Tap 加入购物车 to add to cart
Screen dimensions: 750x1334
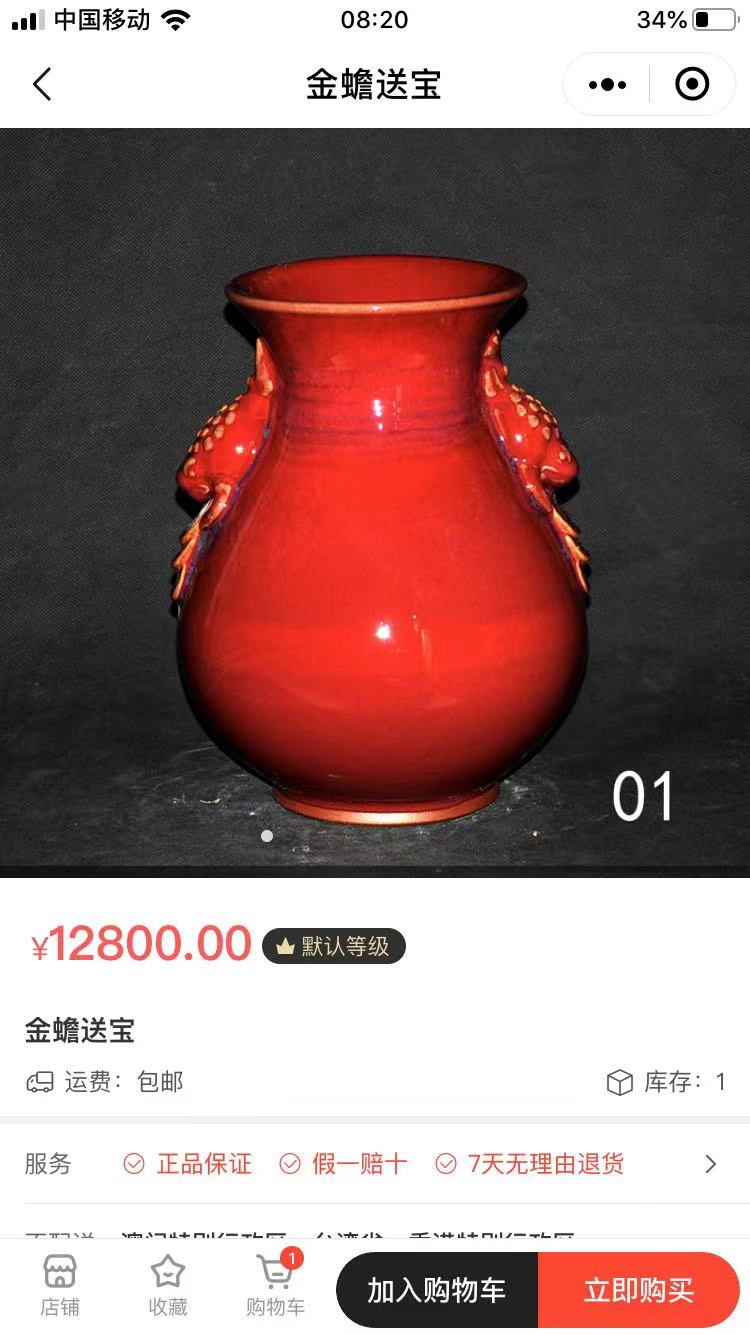click(437, 1290)
